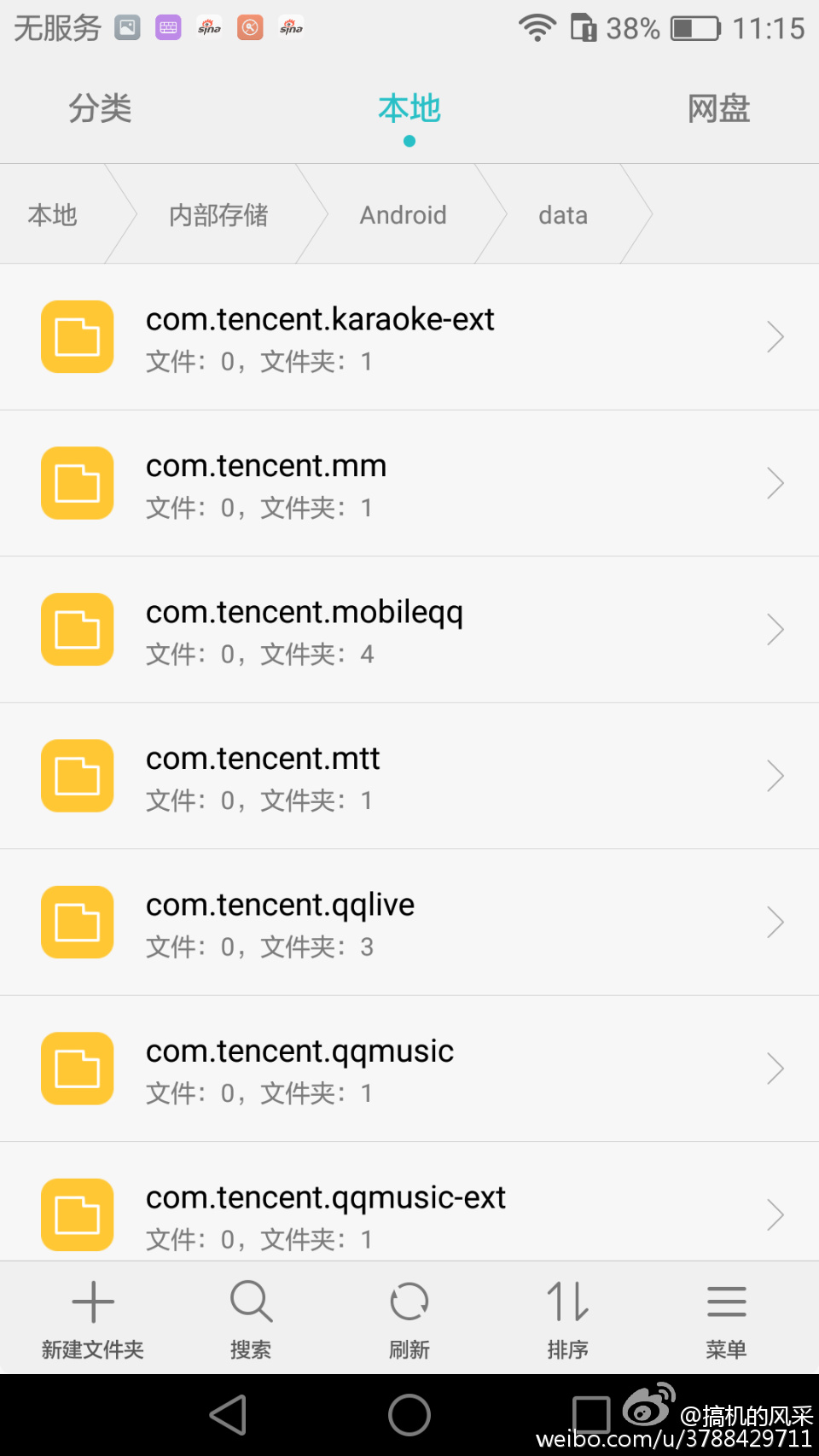The image size is (819, 1456).
Task: Expand the com.tencent.qqmusic-ext chevron arrow
Action: 775,1214
